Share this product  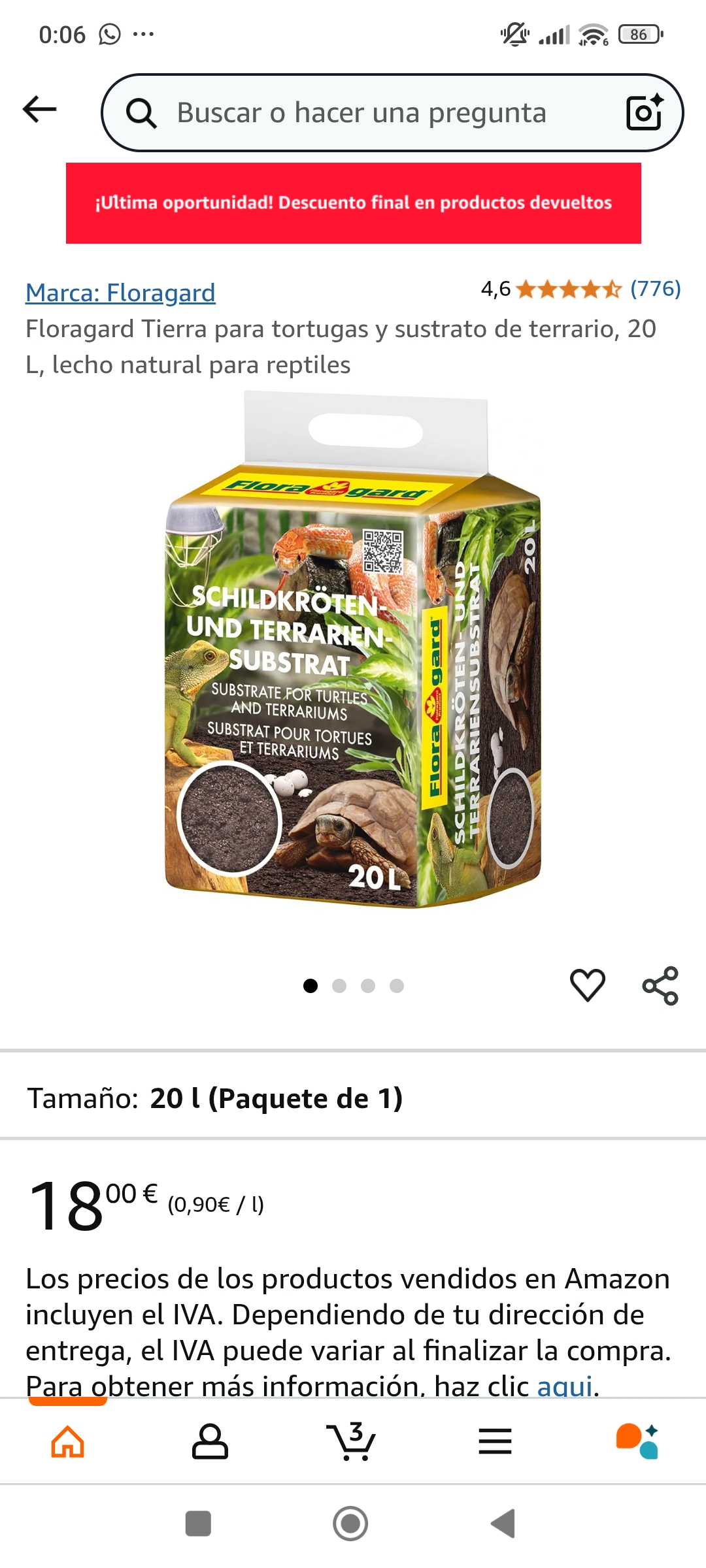pos(660,985)
